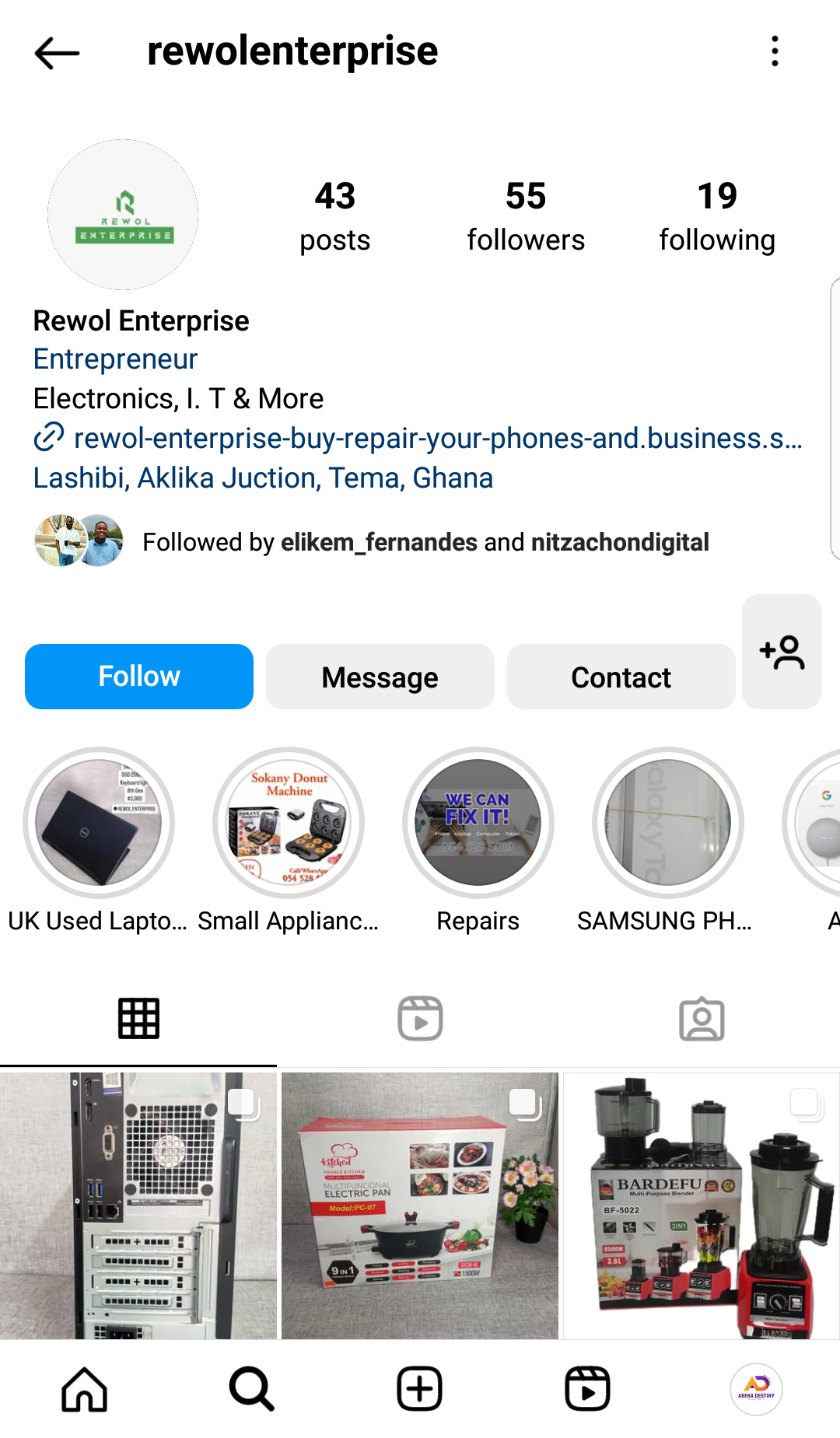Viewport: 840px width, 1438px height.
Task: View the 19 following list
Action: pyautogui.click(x=716, y=216)
